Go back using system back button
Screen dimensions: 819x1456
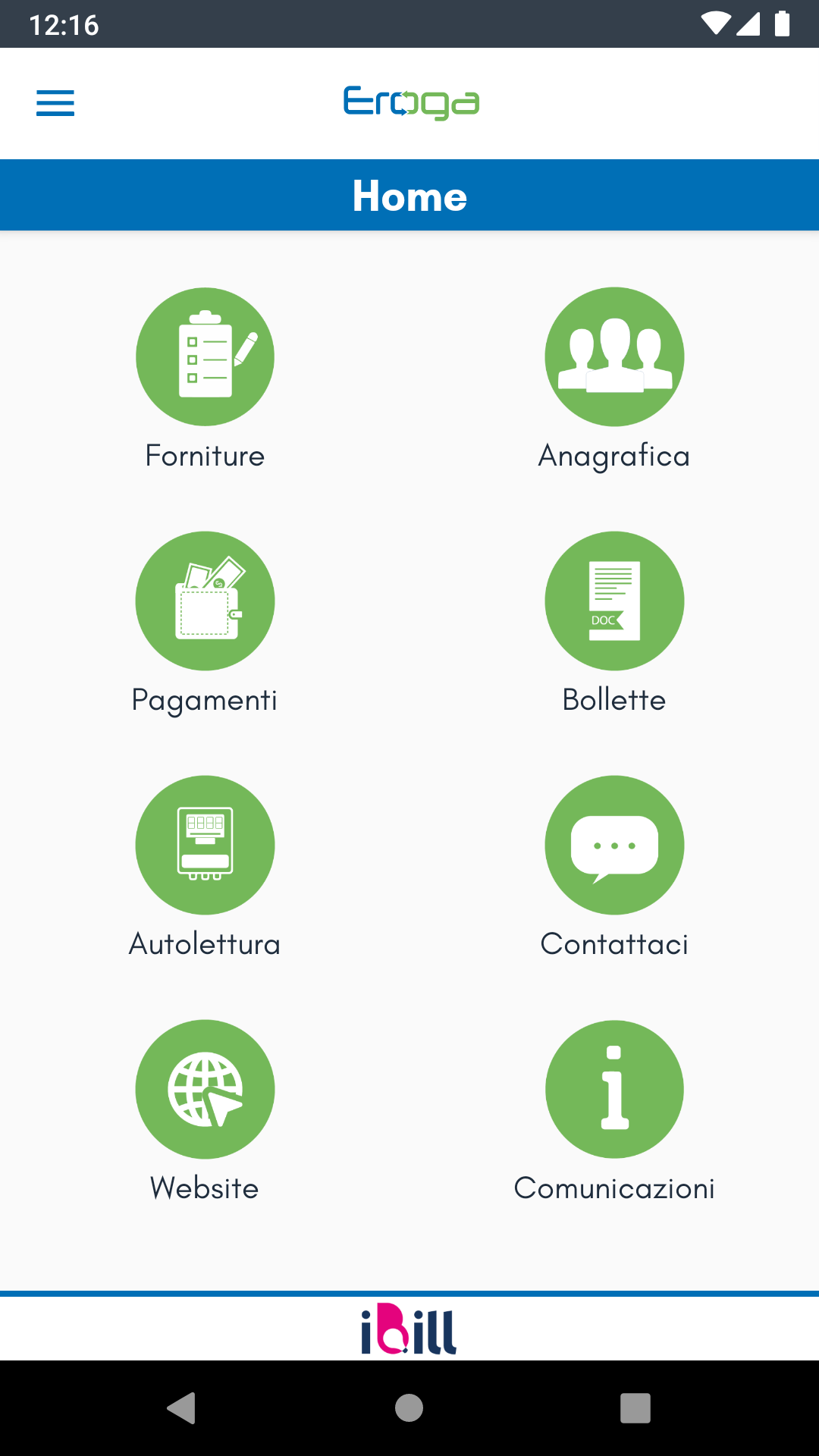(182, 1408)
